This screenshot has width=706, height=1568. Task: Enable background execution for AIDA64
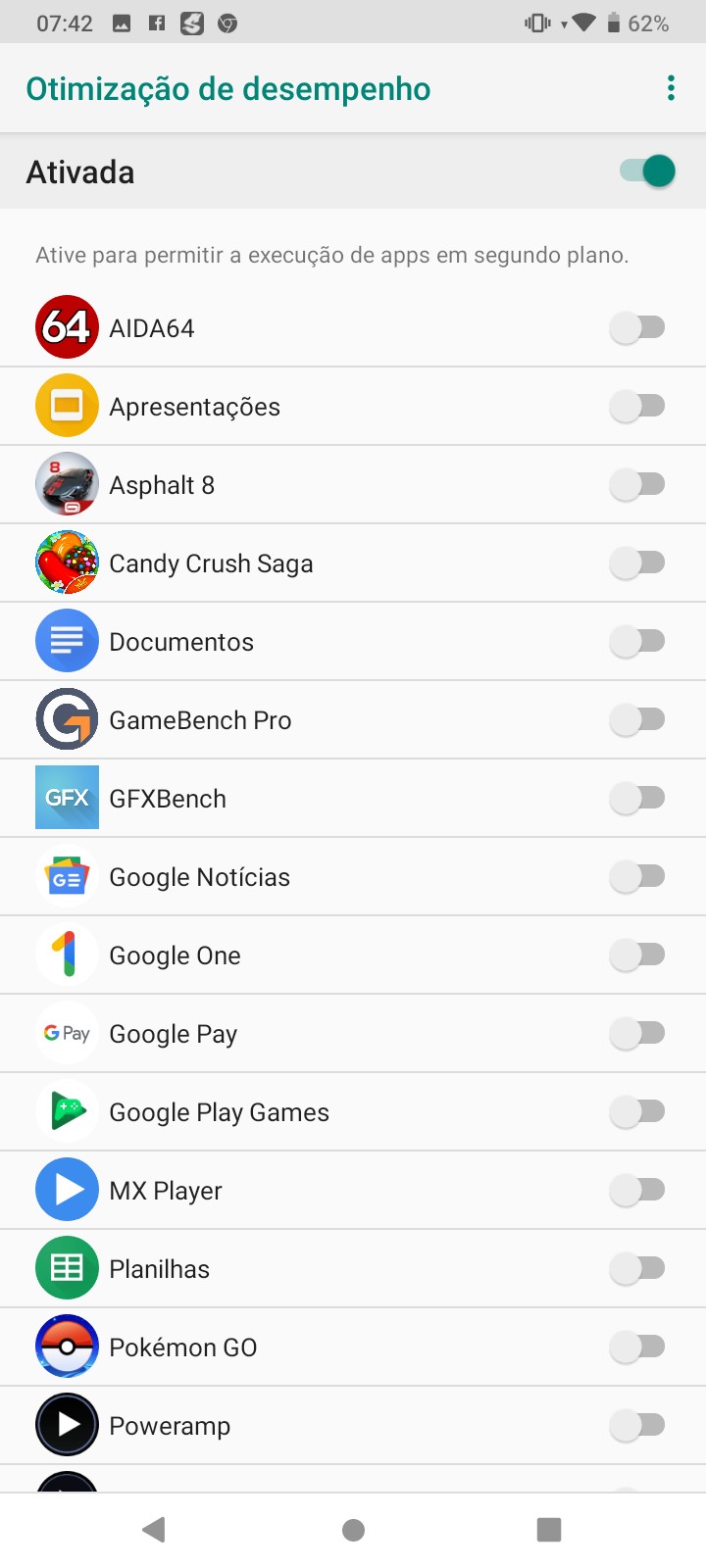[x=637, y=327]
